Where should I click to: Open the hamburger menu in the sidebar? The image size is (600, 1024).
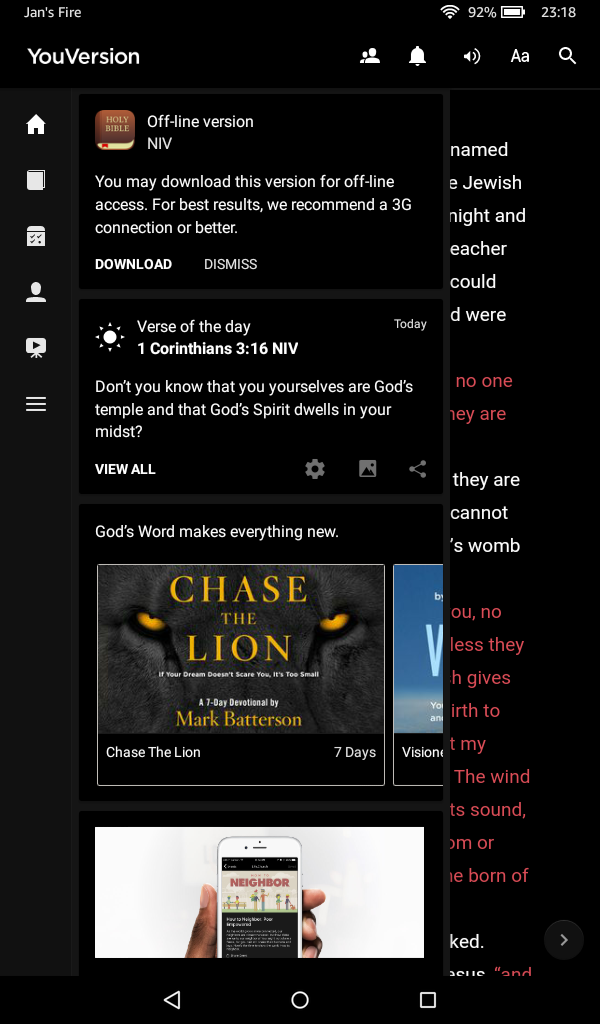tap(36, 404)
